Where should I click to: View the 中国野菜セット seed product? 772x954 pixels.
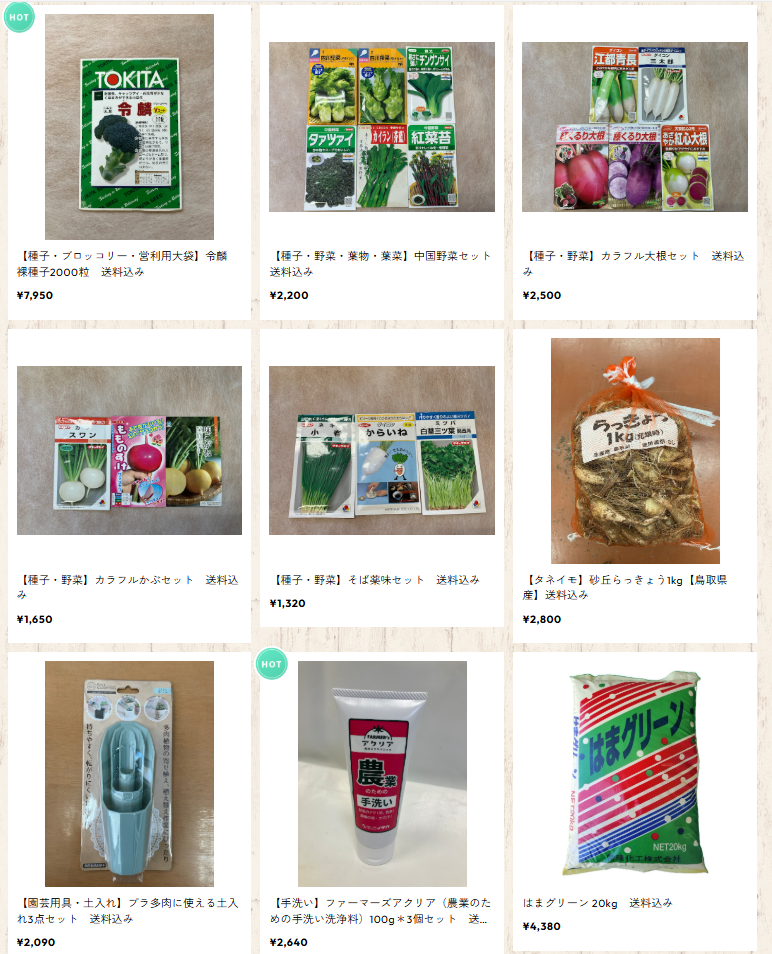pos(381,127)
